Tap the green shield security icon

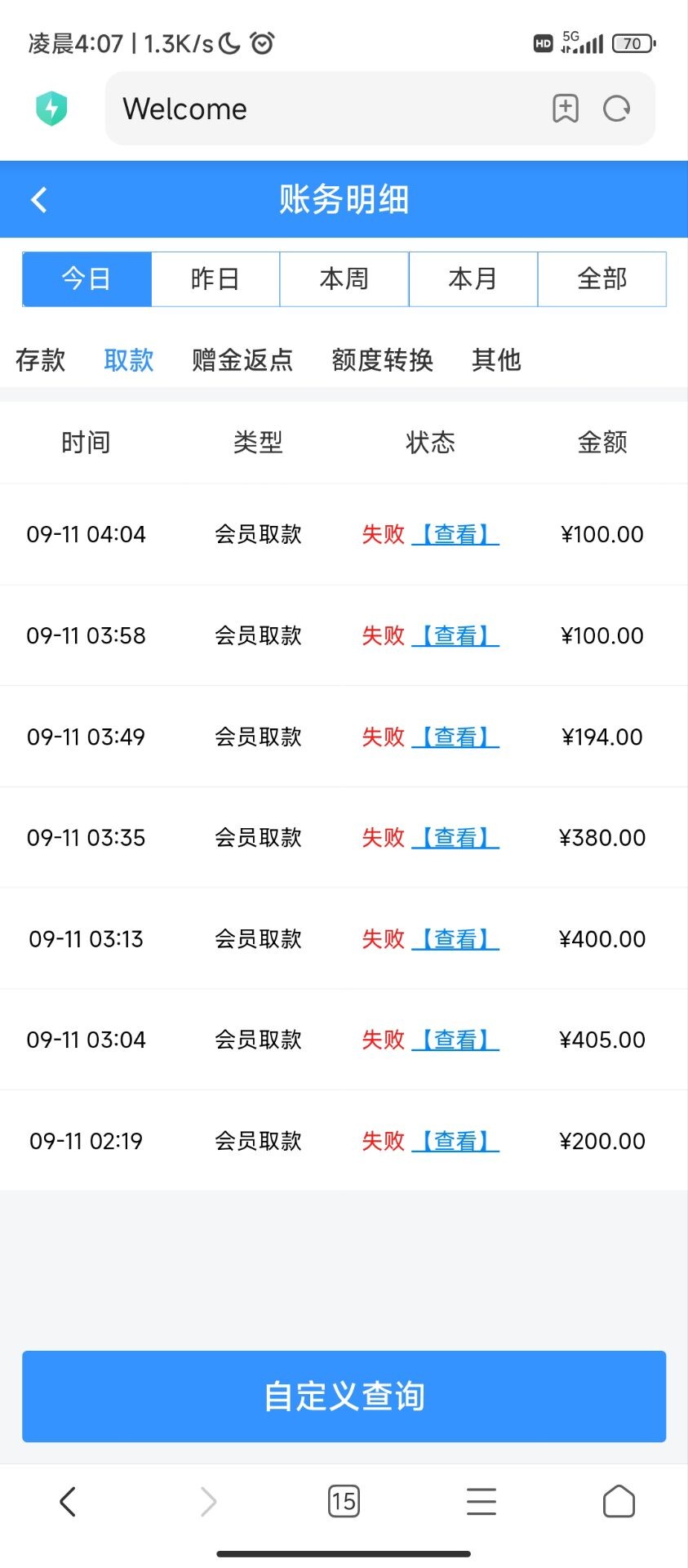point(51,107)
